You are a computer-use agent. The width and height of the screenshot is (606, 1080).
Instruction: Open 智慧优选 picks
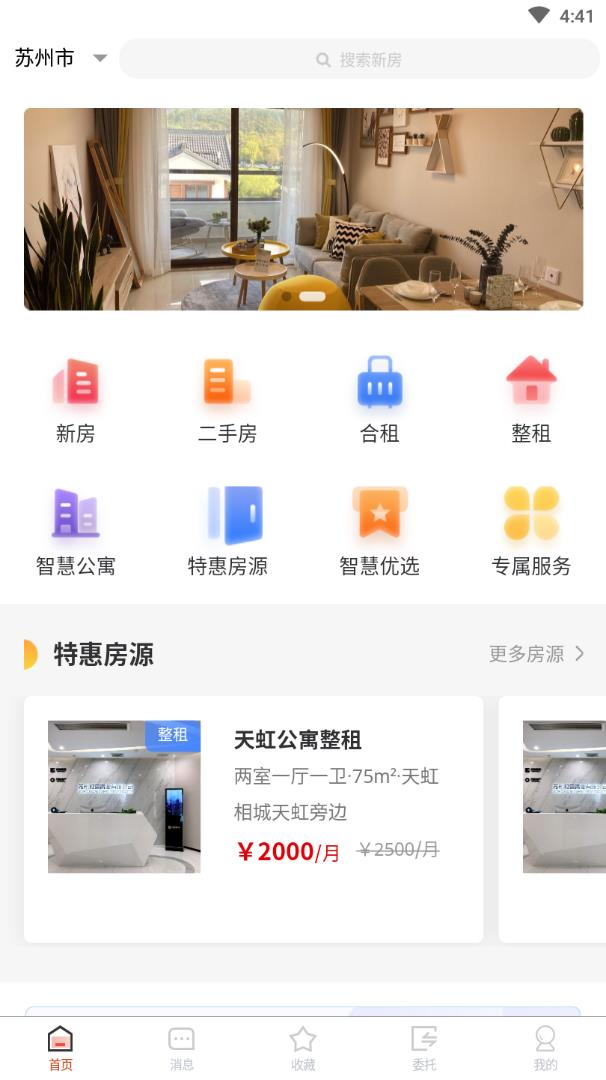pos(379,531)
